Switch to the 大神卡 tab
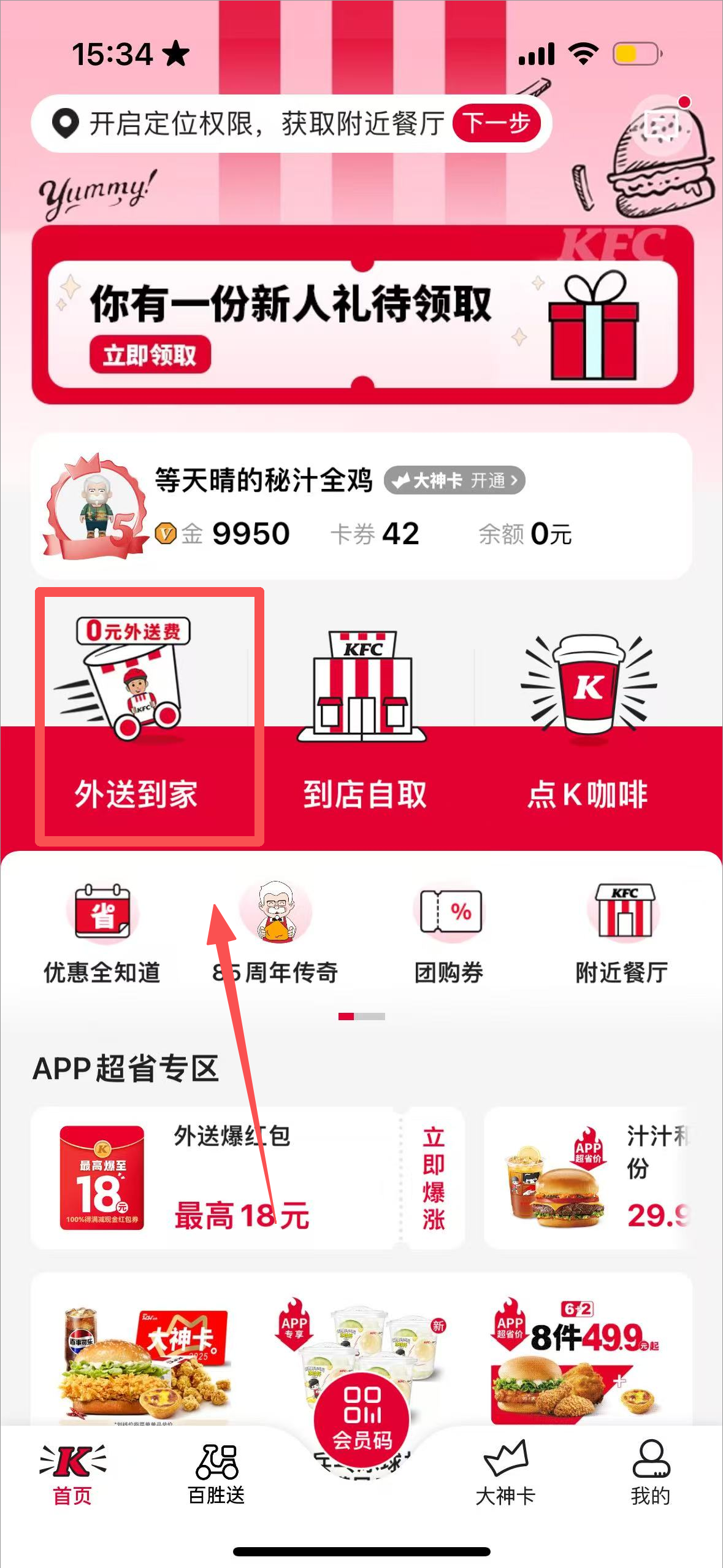This screenshot has height=1568, width=723. [x=505, y=1474]
